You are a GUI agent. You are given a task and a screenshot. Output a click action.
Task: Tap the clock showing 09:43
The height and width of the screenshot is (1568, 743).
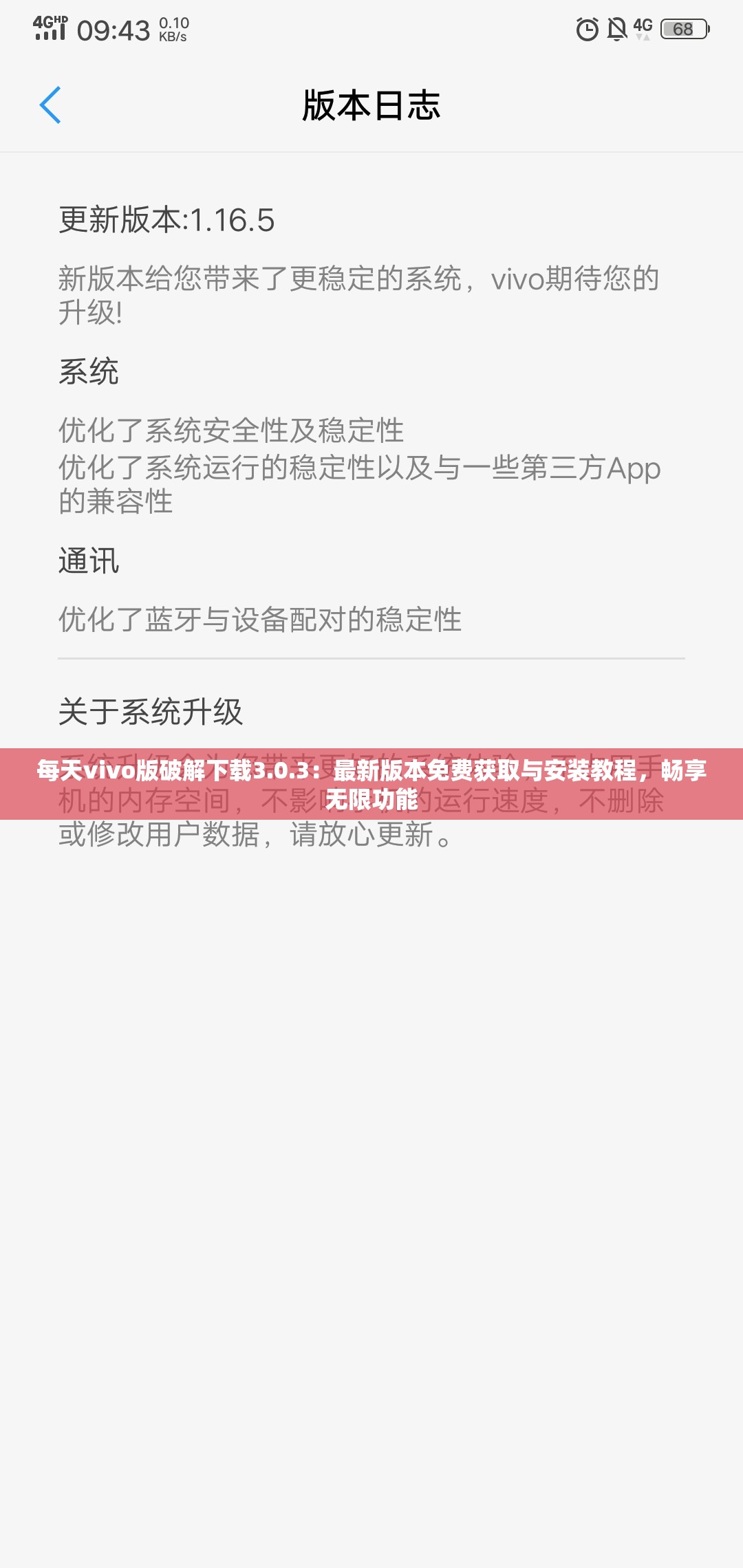pos(114,30)
